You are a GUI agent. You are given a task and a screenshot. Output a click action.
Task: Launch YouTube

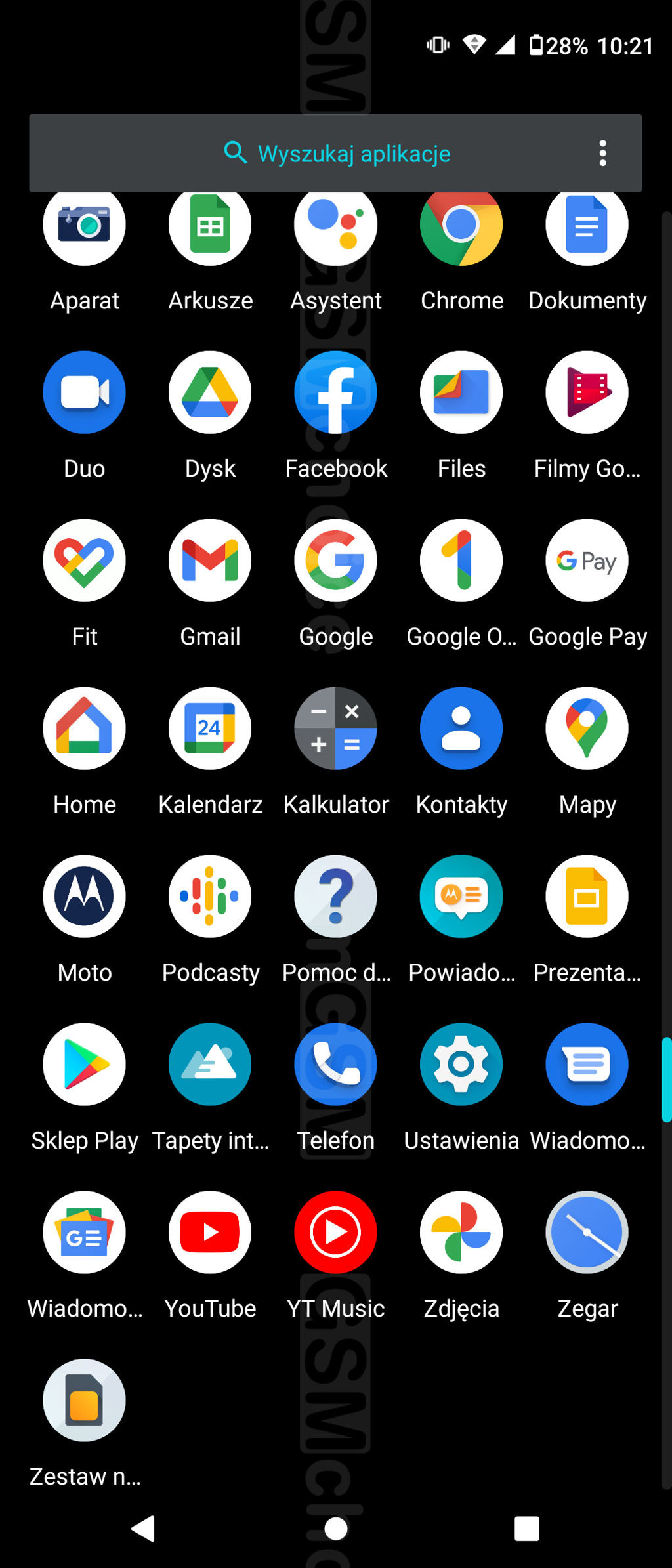coord(210,1233)
